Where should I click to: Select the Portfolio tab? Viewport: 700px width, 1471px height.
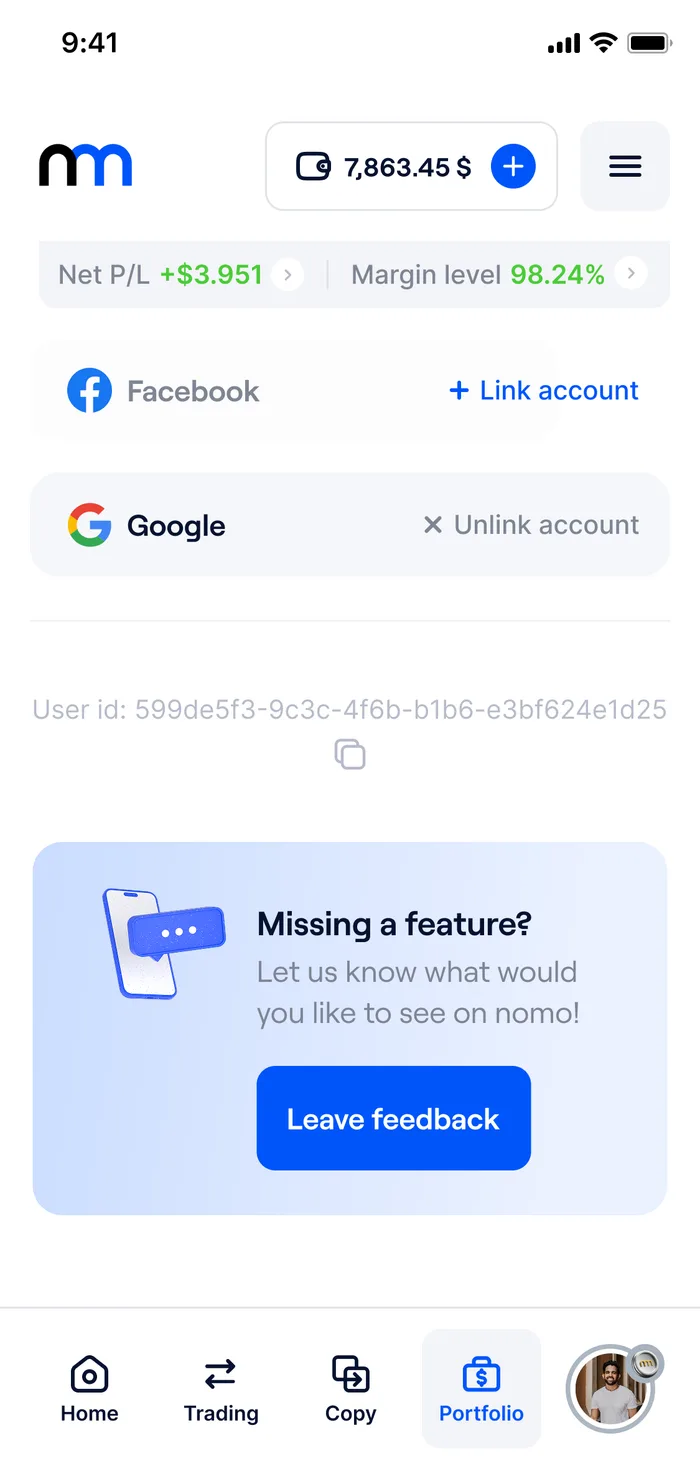[x=482, y=1389]
